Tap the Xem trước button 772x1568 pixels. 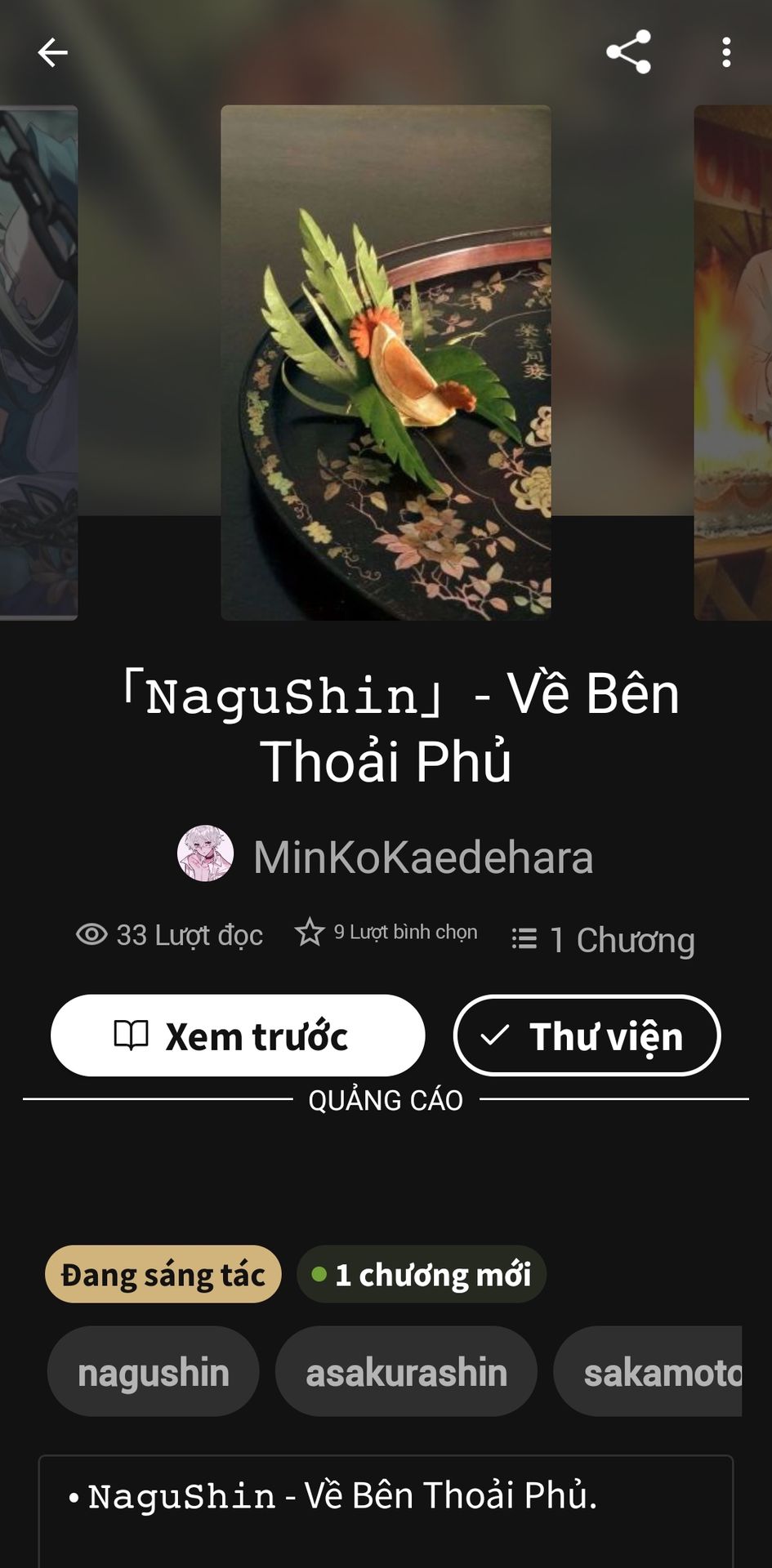coord(238,1036)
